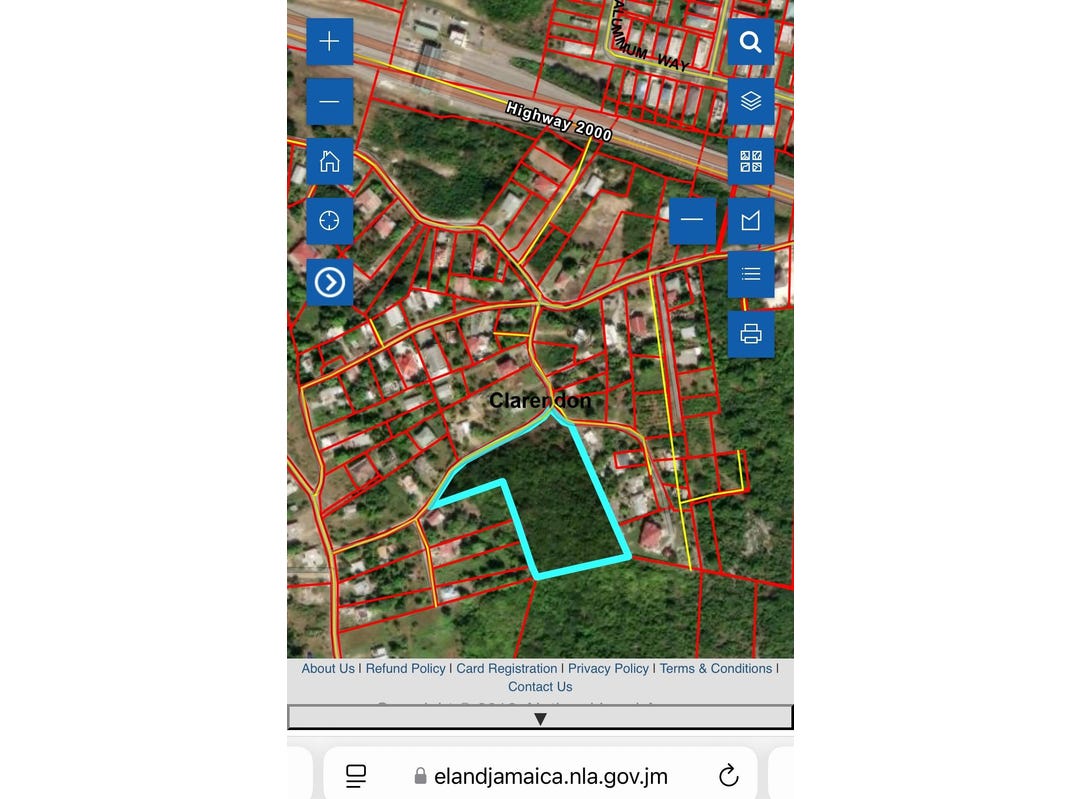Open the map search tool
1080x799 pixels.
(750, 42)
